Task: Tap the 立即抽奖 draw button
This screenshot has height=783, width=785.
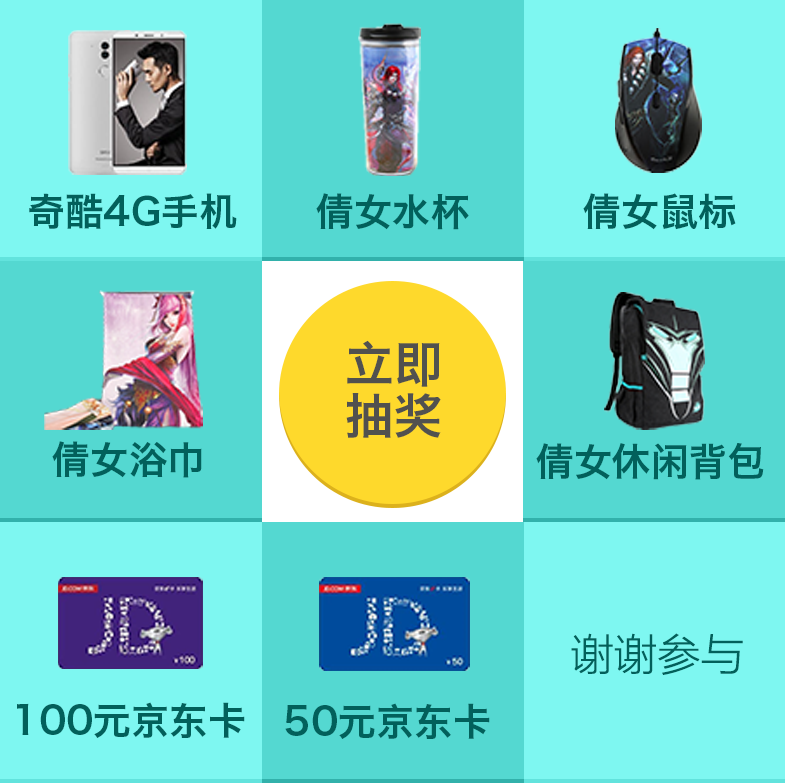Action: click(x=393, y=392)
